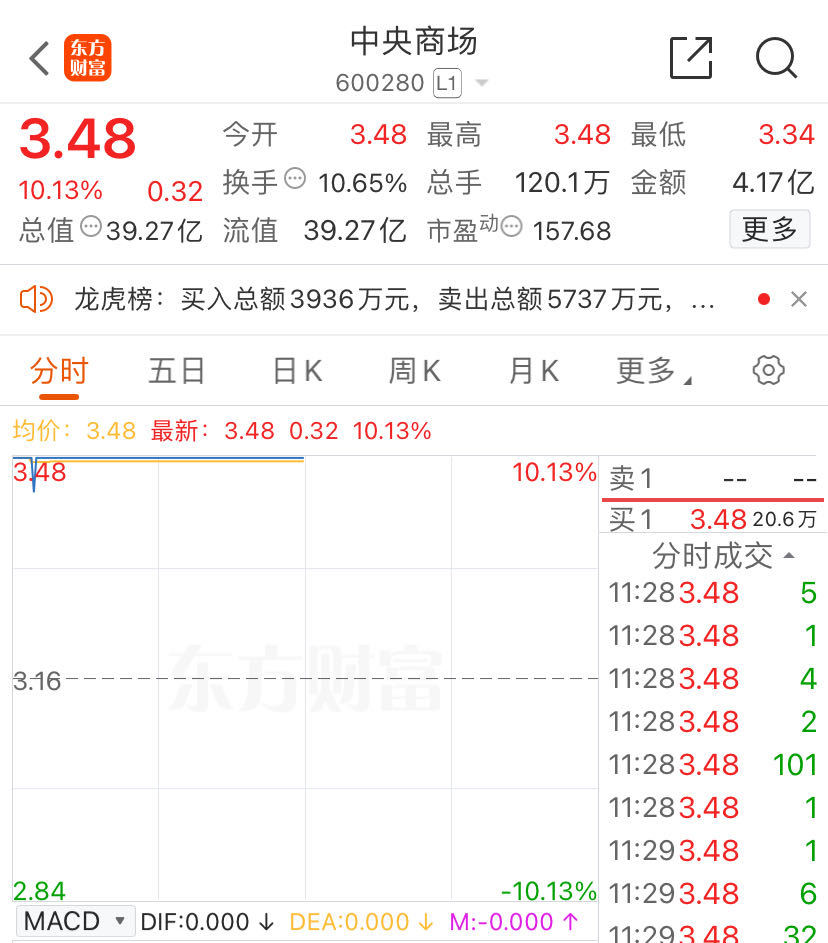Viewport: 828px width, 943px height.
Task: Open chart settings gear
Action: pyautogui.click(x=768, y=370)
